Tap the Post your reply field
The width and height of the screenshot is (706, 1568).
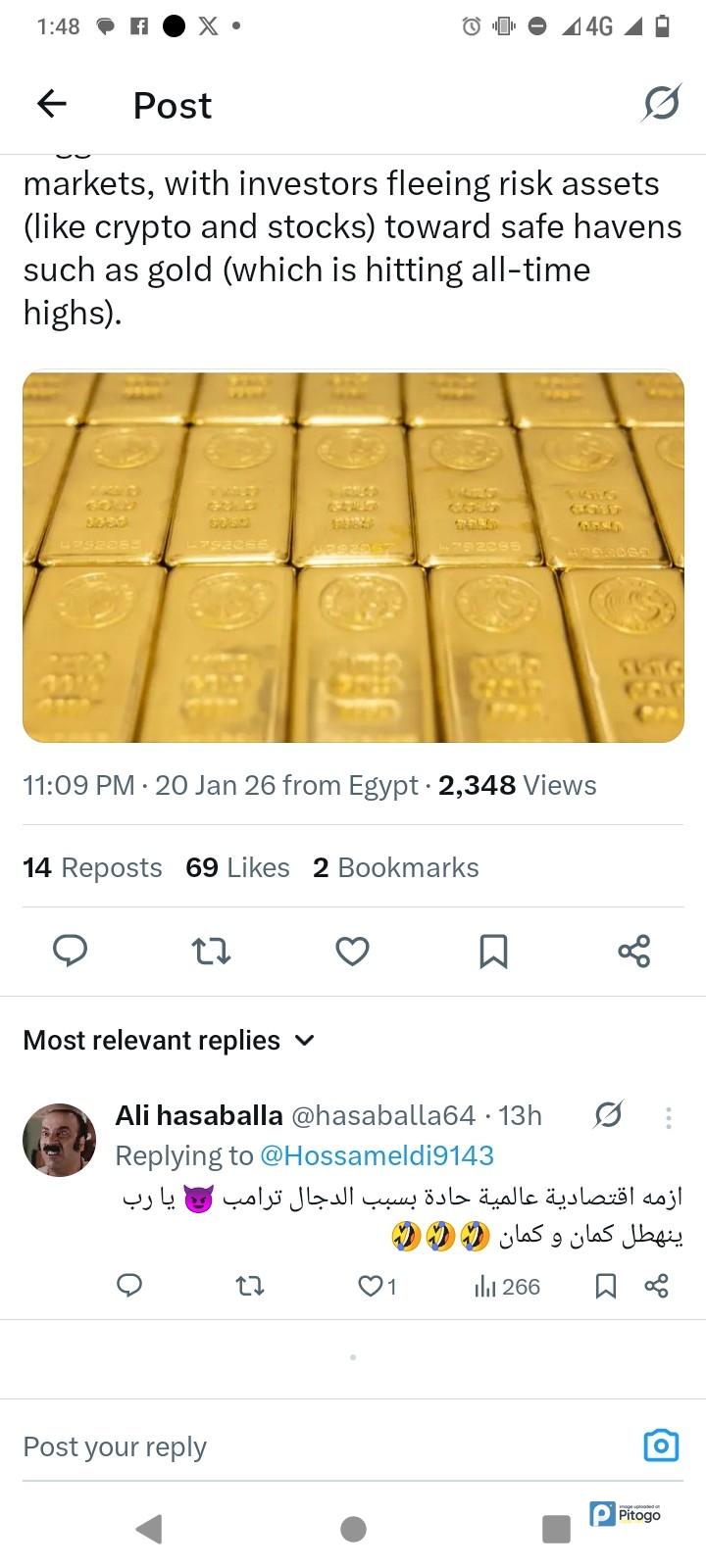point(294,1446)
